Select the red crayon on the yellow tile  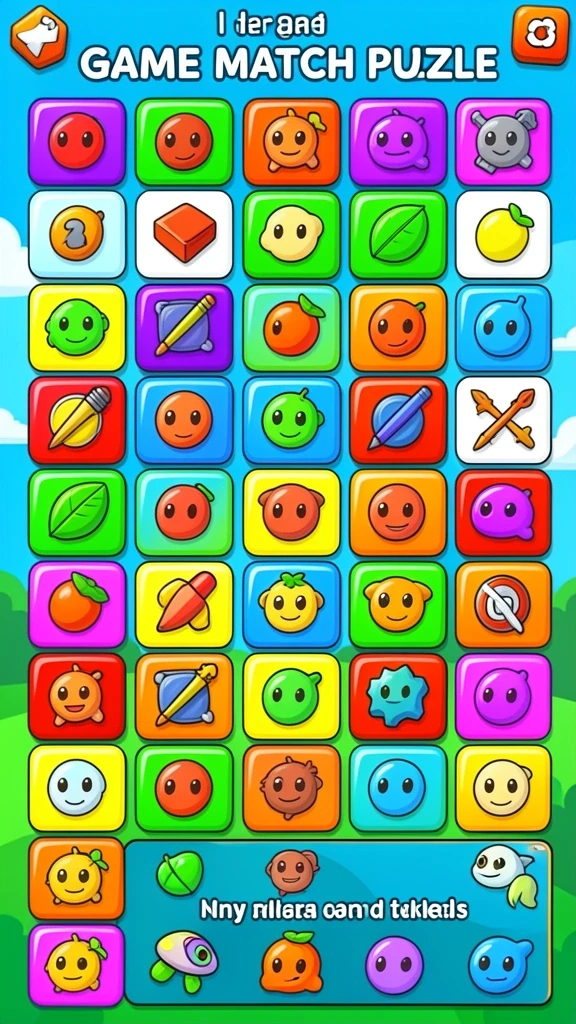[184, 605]
